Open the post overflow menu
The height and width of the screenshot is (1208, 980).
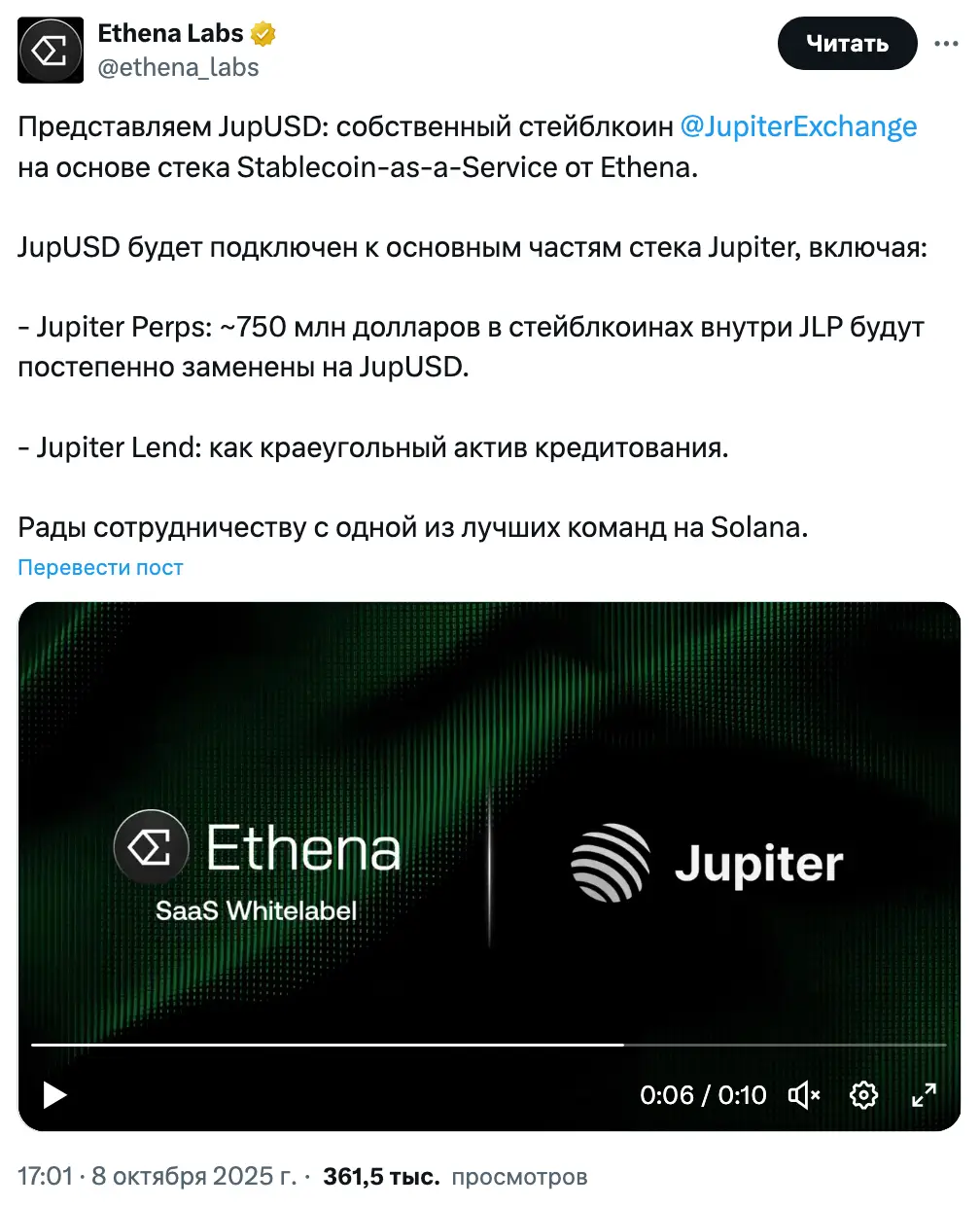946,44
